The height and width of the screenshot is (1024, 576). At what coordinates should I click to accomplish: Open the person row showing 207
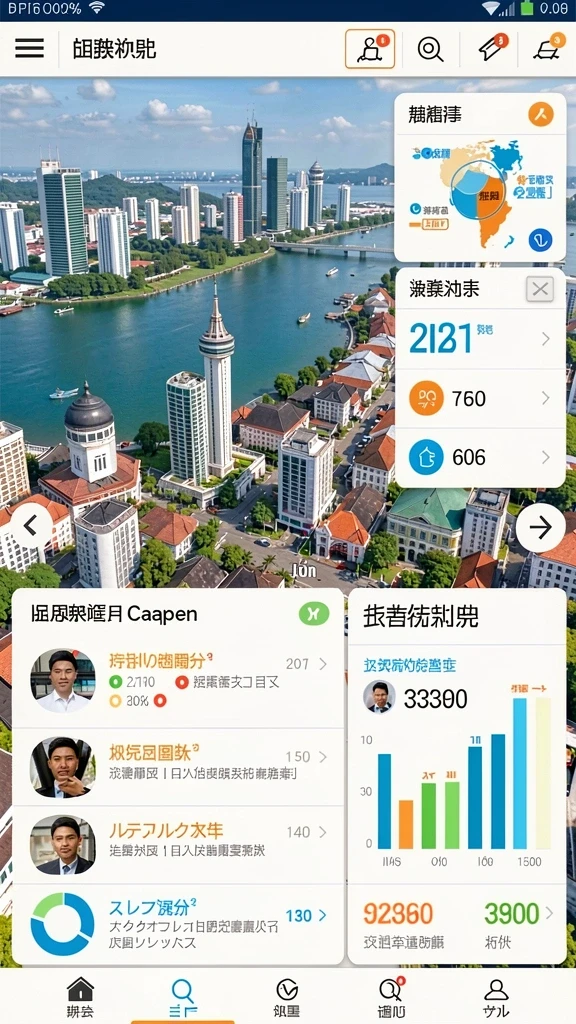click(178, 681)
